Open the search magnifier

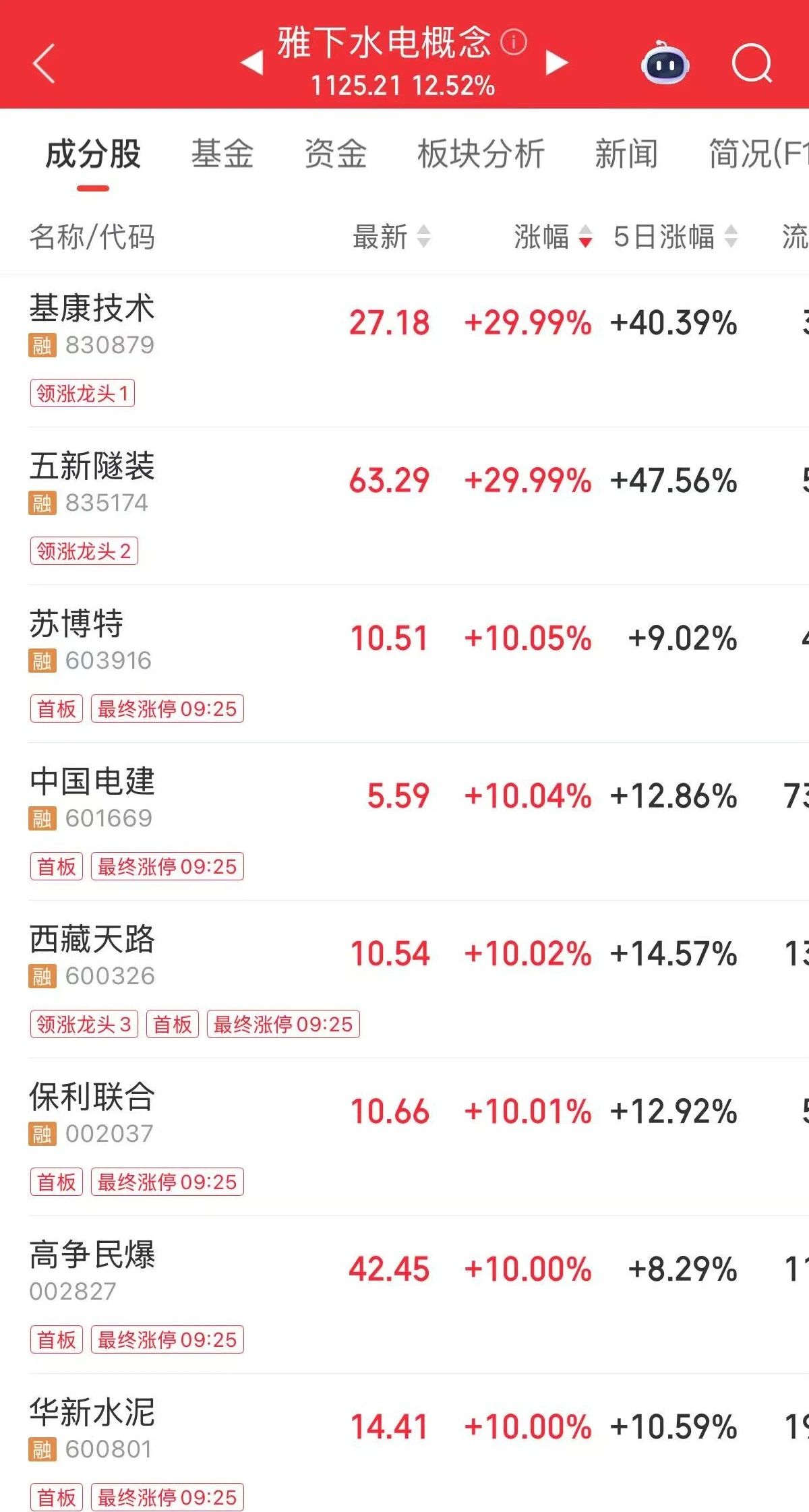coord(751,63)
